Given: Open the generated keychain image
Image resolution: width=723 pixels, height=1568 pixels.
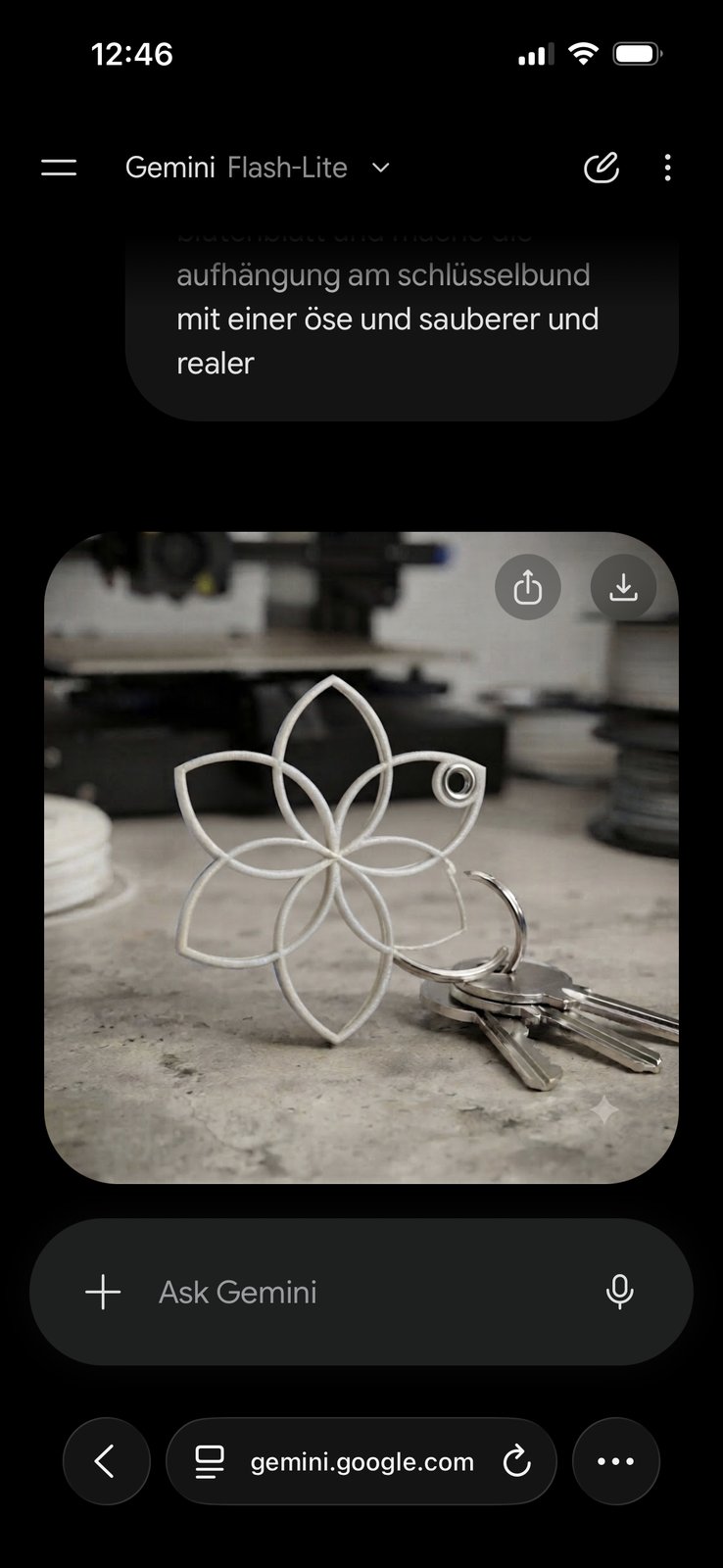Looking at the screenshot, I should 361,857.
